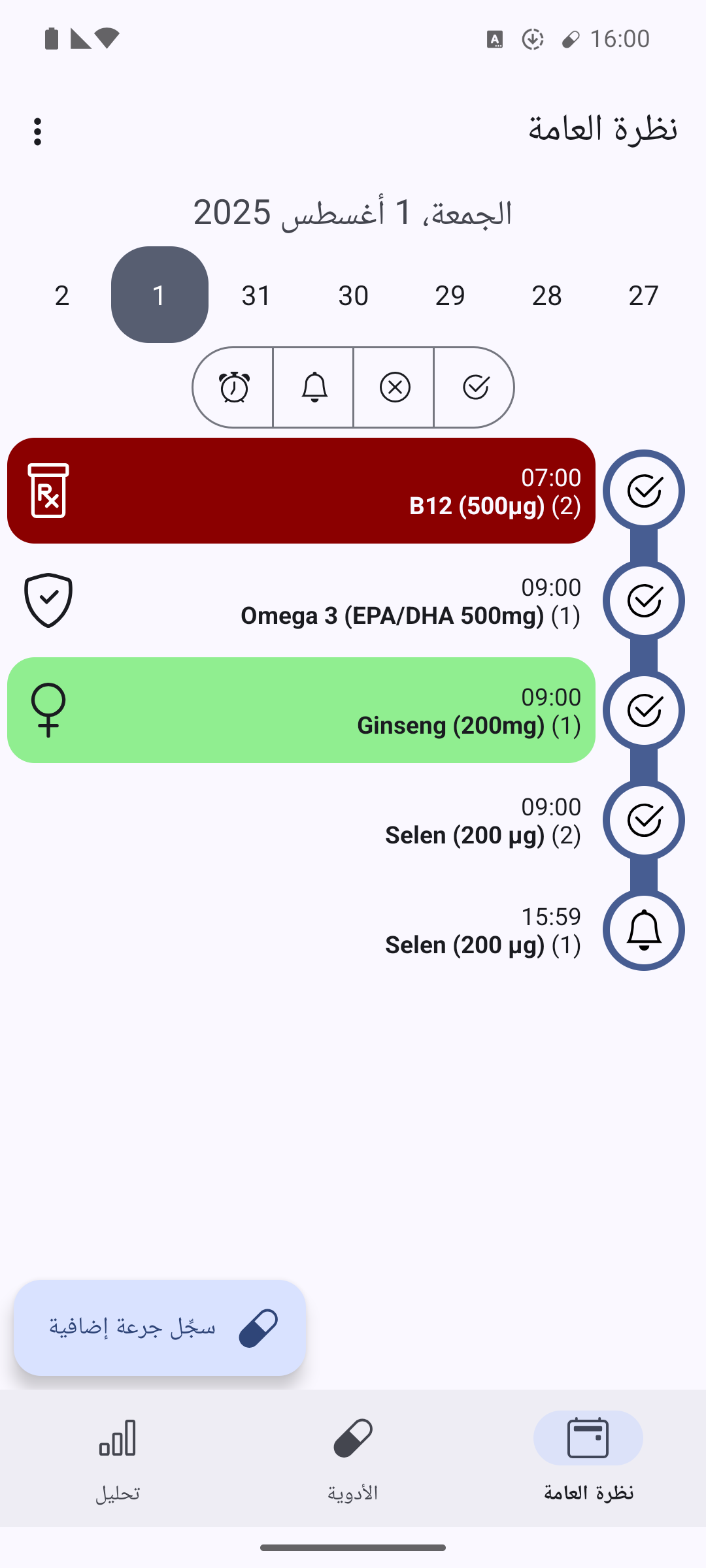Image resolution: width=706 pixels, height=1568 pixels.
Task: Toggle the skipped (X circle) filter
Action: tap(394, 387)
